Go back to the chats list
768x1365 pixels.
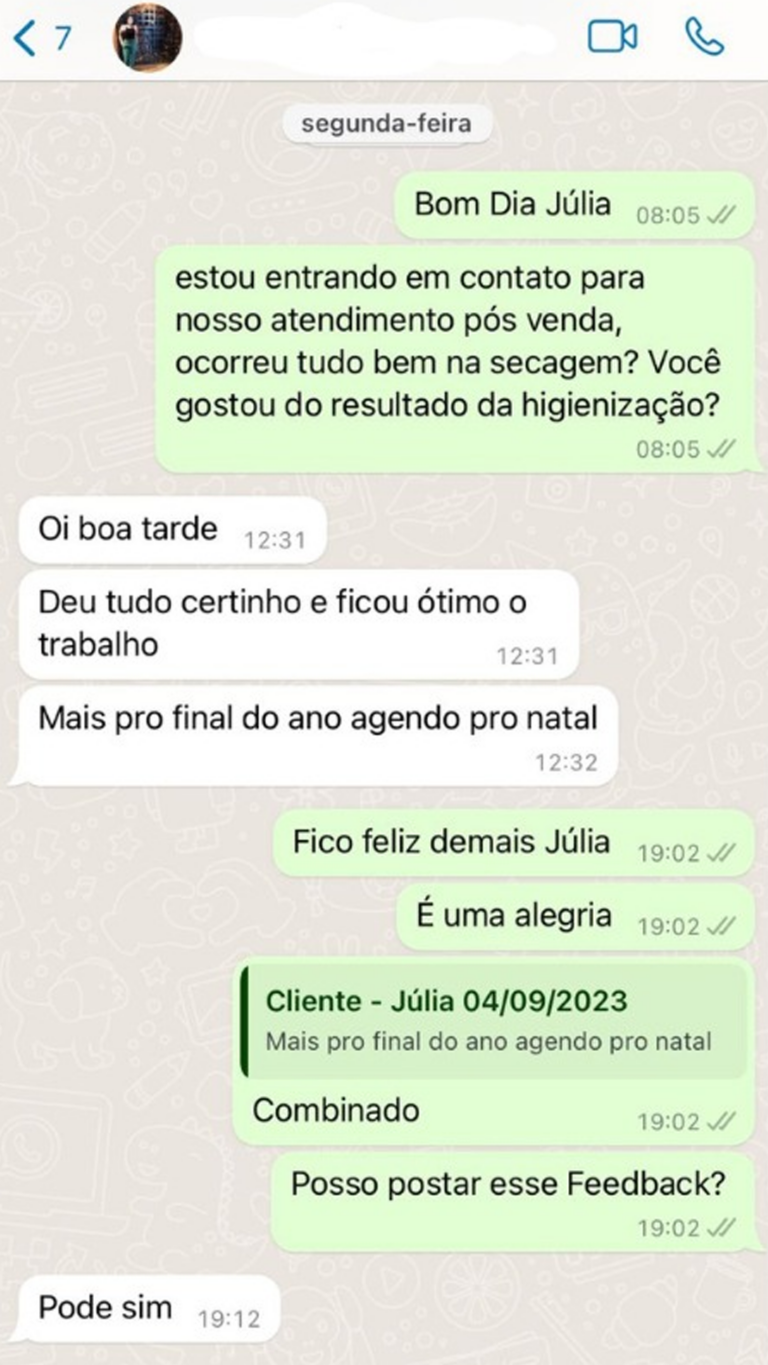[x=40, y=39]
